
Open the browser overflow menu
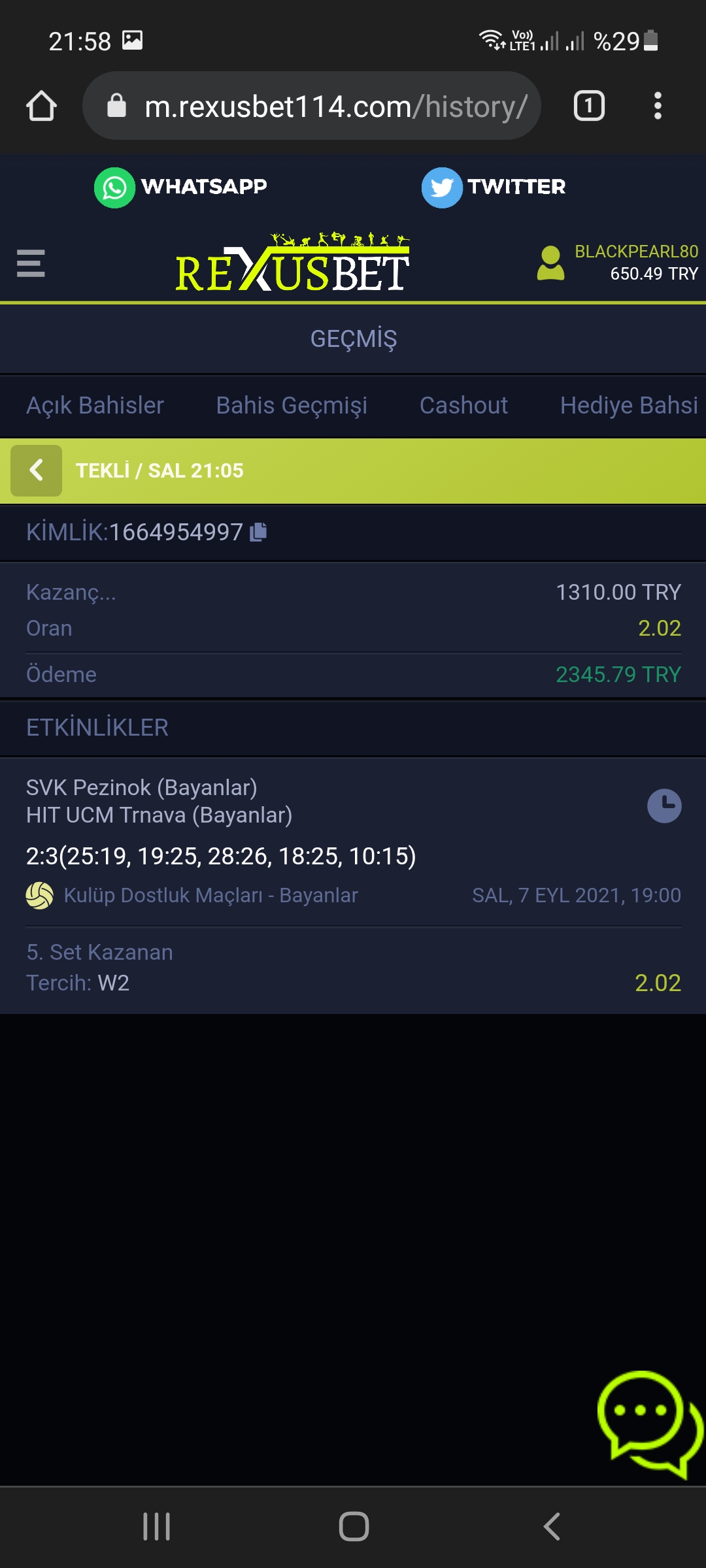(658, 106)
